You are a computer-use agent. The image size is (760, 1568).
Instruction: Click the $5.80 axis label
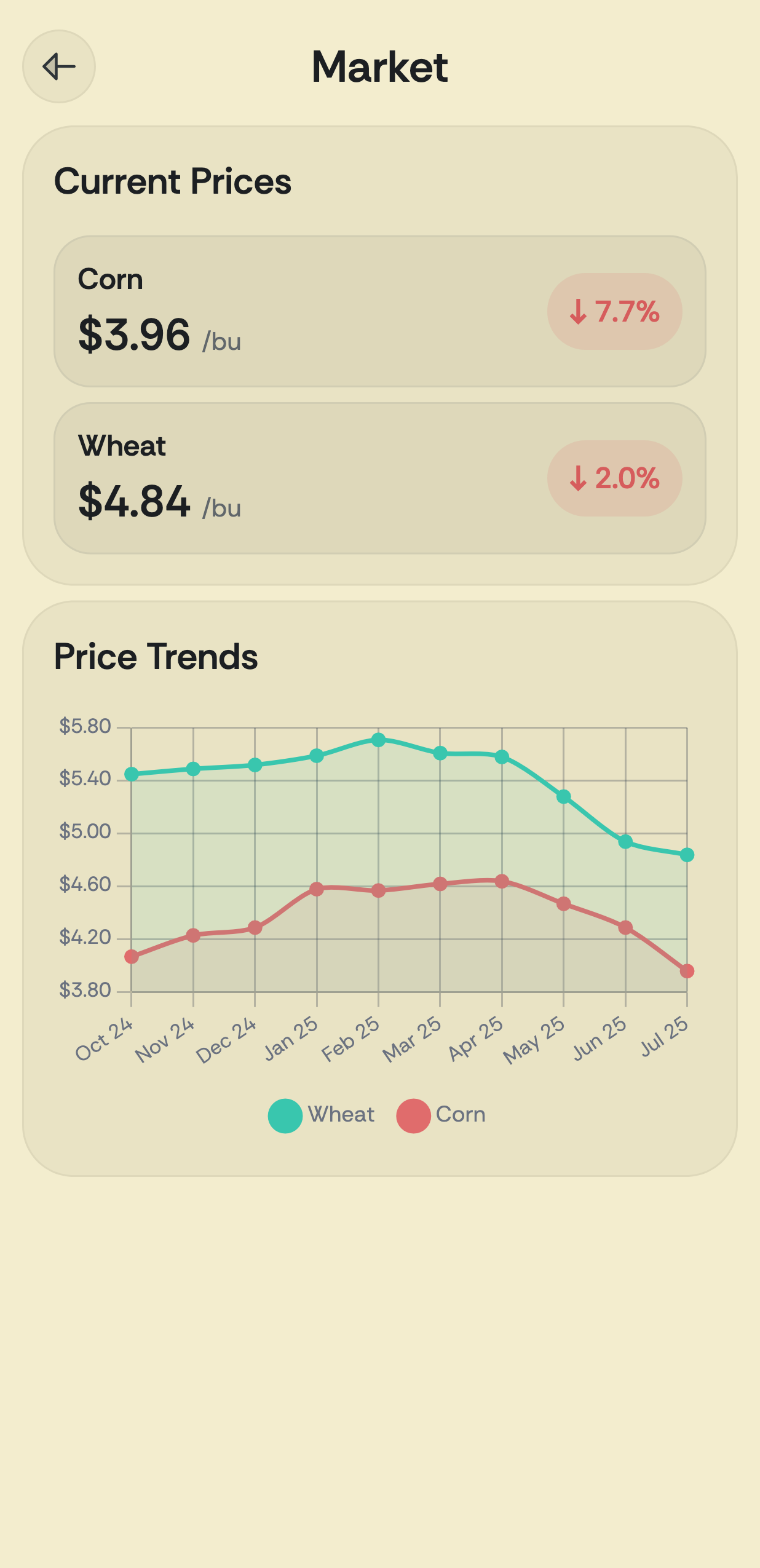coord(85,726)
